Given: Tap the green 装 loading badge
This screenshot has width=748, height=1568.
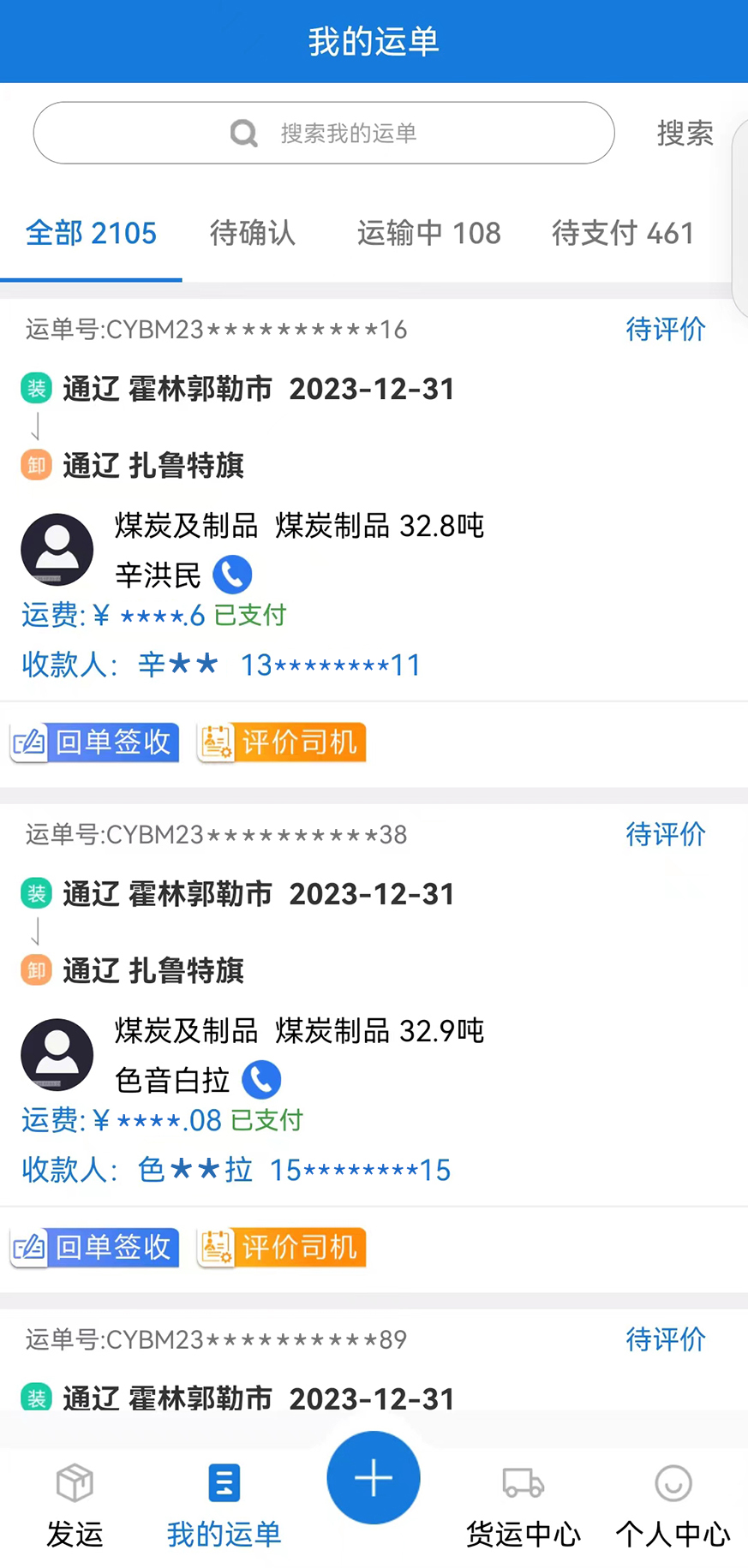Looking at the screenshot, I should click(x=36, y=388).
